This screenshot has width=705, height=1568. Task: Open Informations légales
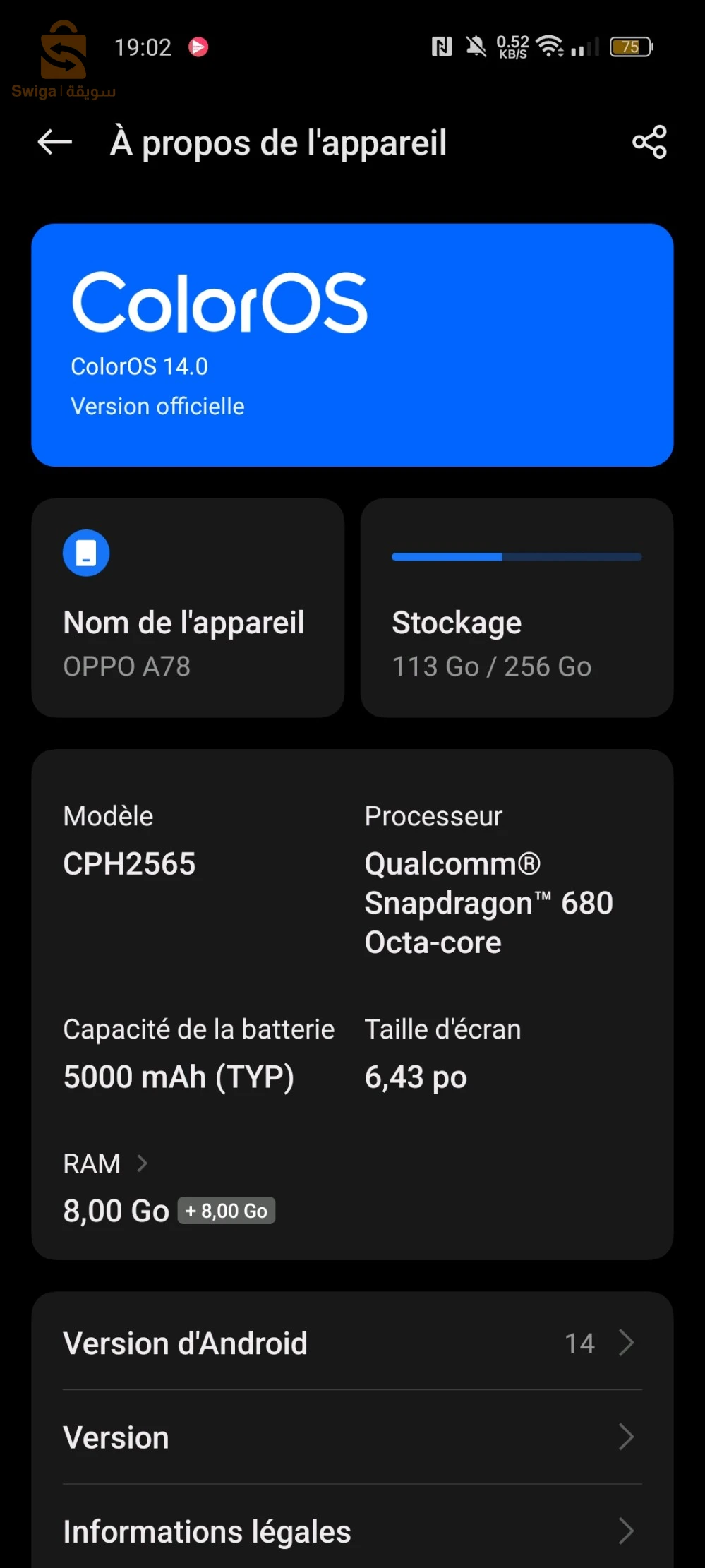[352, 1531]
